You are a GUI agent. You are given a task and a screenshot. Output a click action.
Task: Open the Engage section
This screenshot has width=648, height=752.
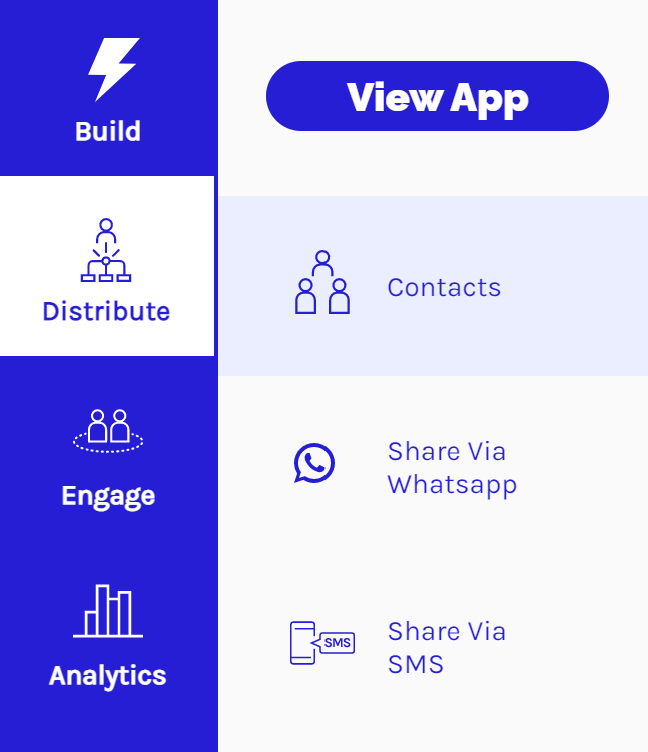click(108, 456)
